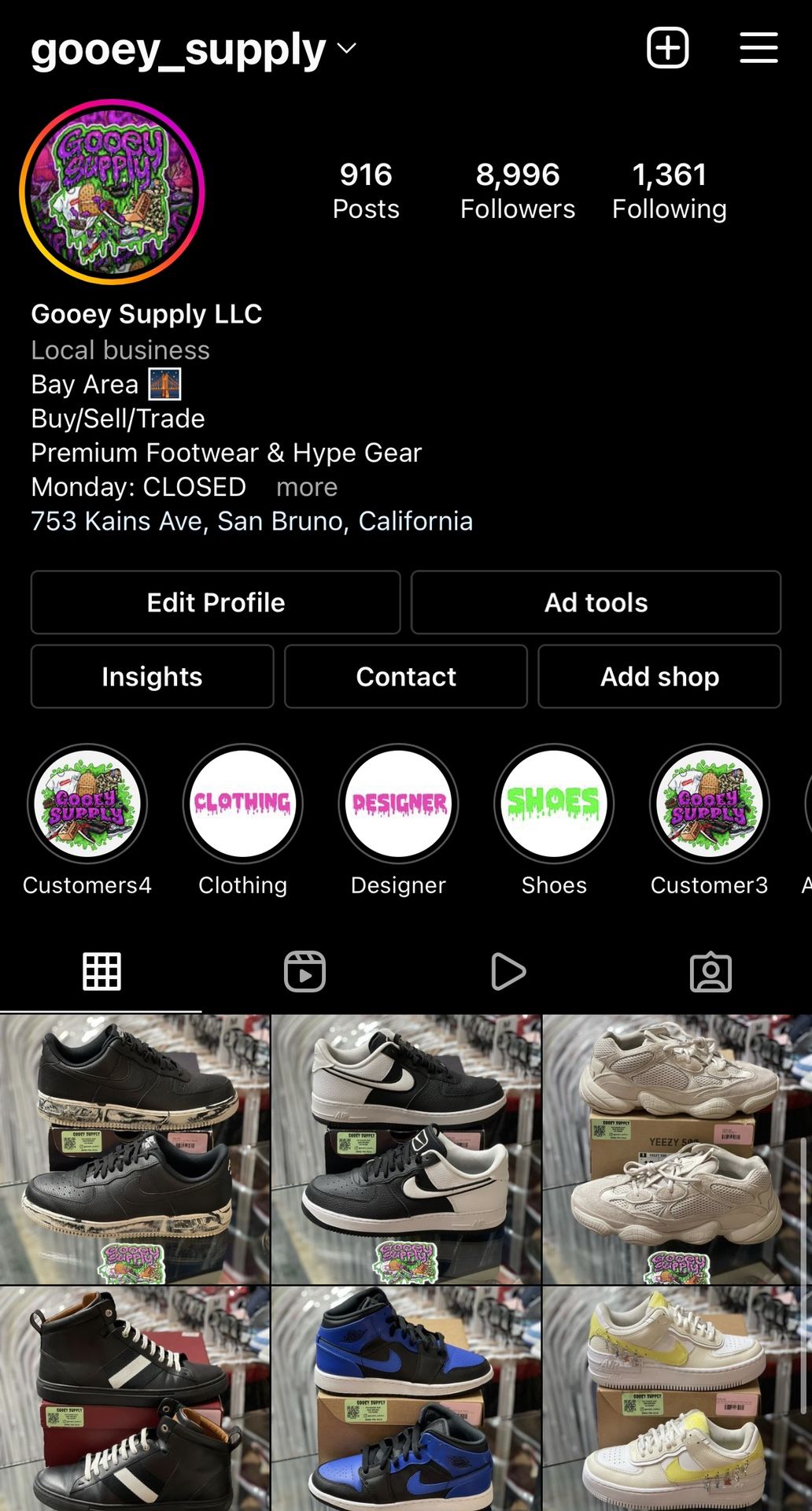
Task: Expand bio with more
Action: coord(306,487)
